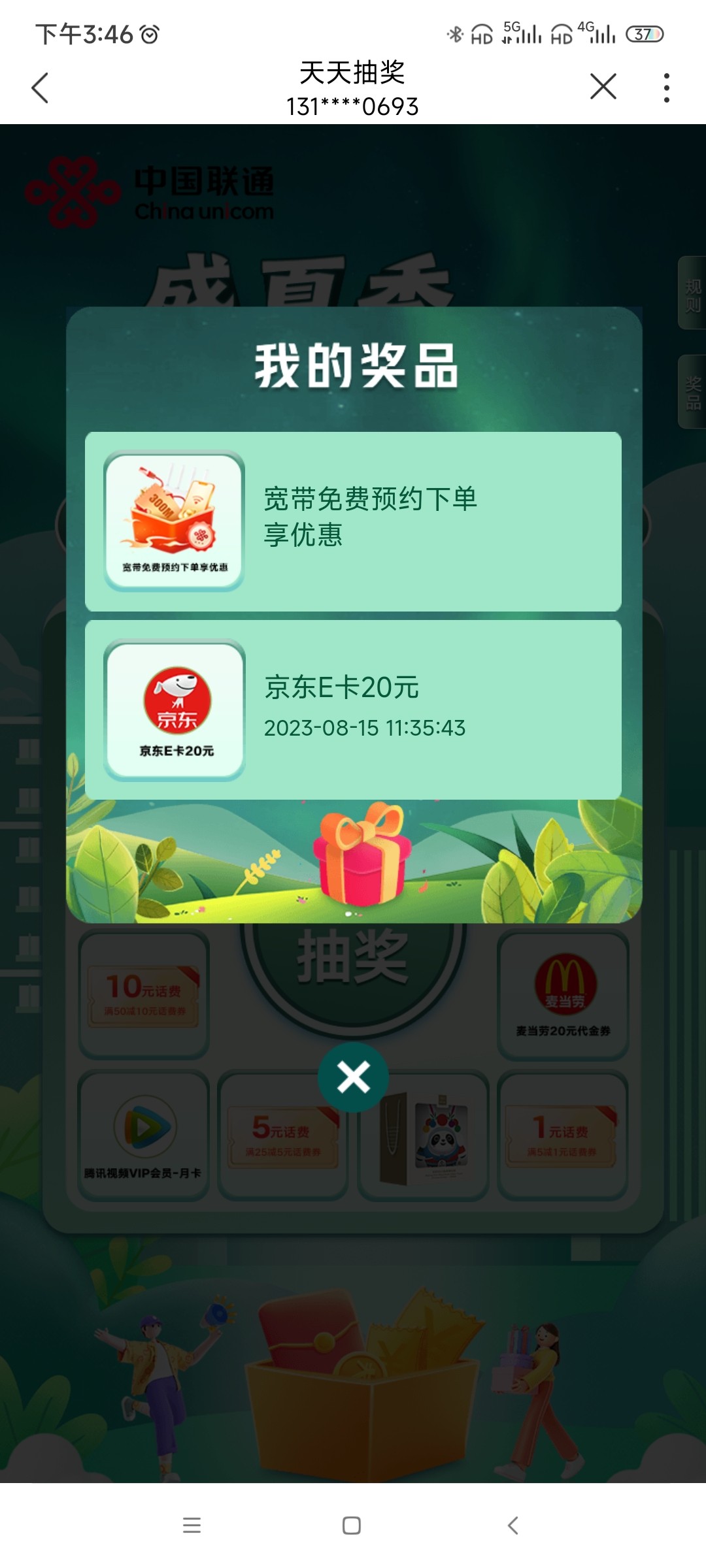706x1568 pixels.
Task: Open recent apps from the navigation bar
Action: coord(192,1525)
